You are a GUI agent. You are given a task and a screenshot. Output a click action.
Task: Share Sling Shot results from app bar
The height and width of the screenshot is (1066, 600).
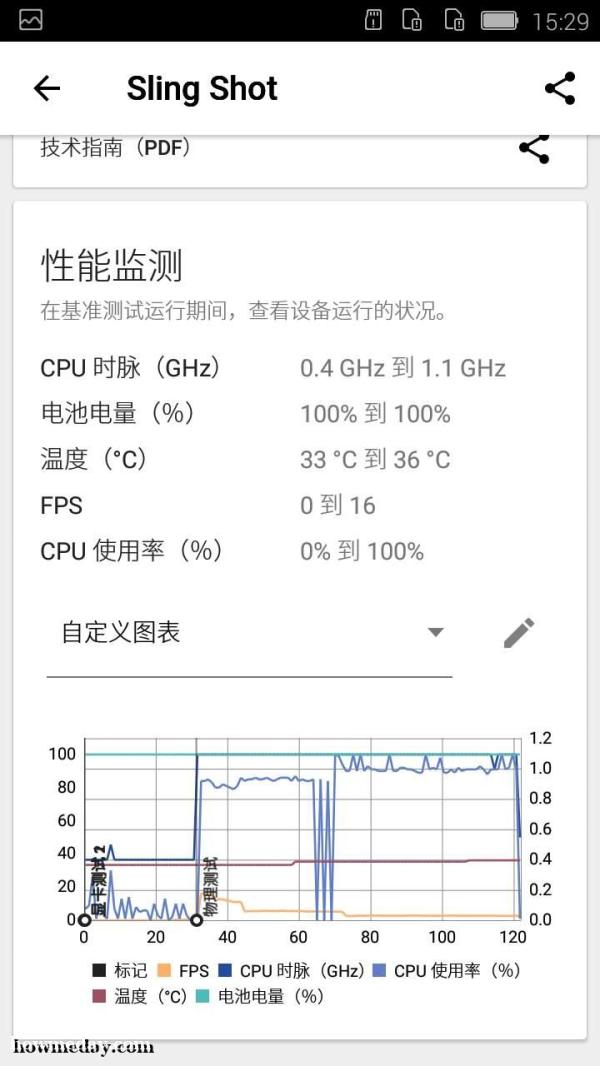click(560, 88)
